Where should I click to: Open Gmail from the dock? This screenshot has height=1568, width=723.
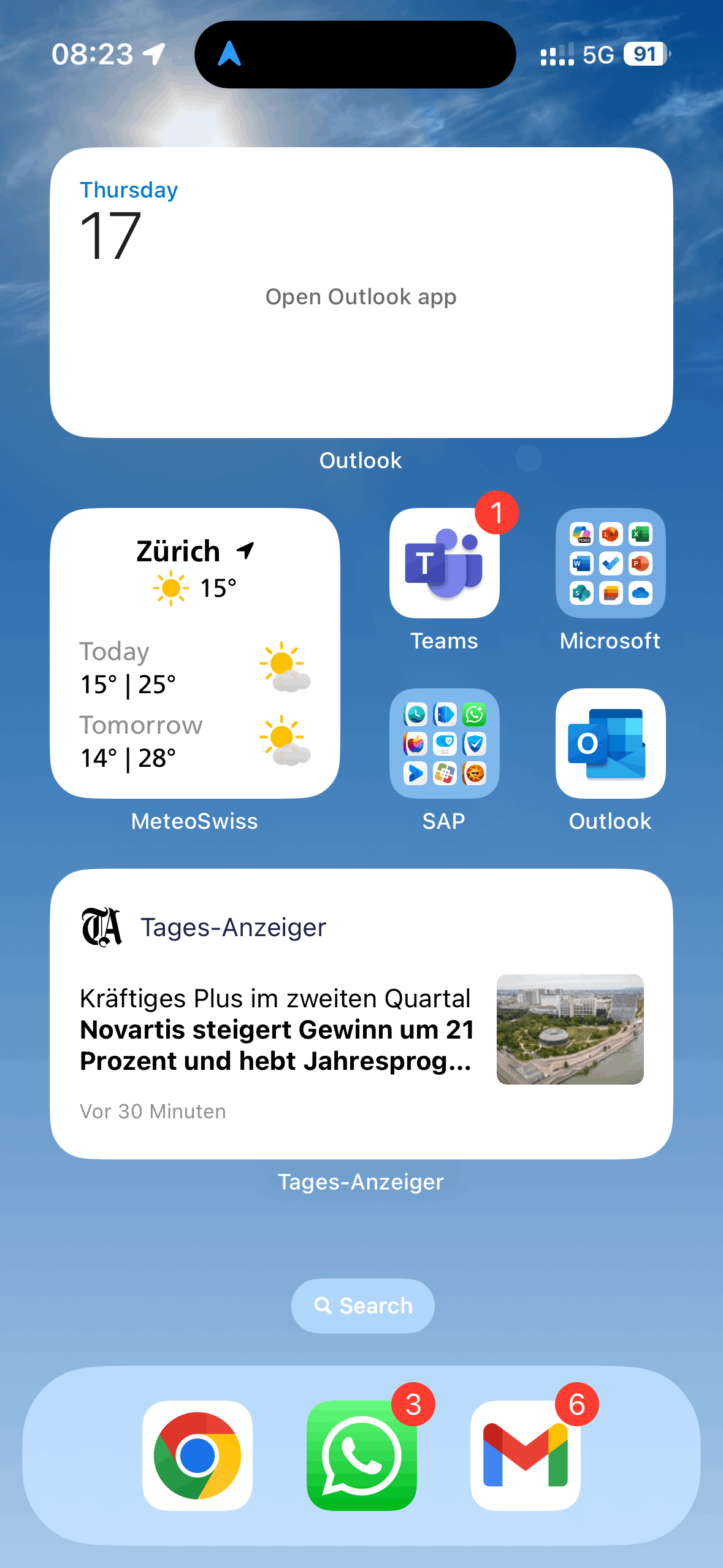pyautogui.click(x=525, y=1455)
